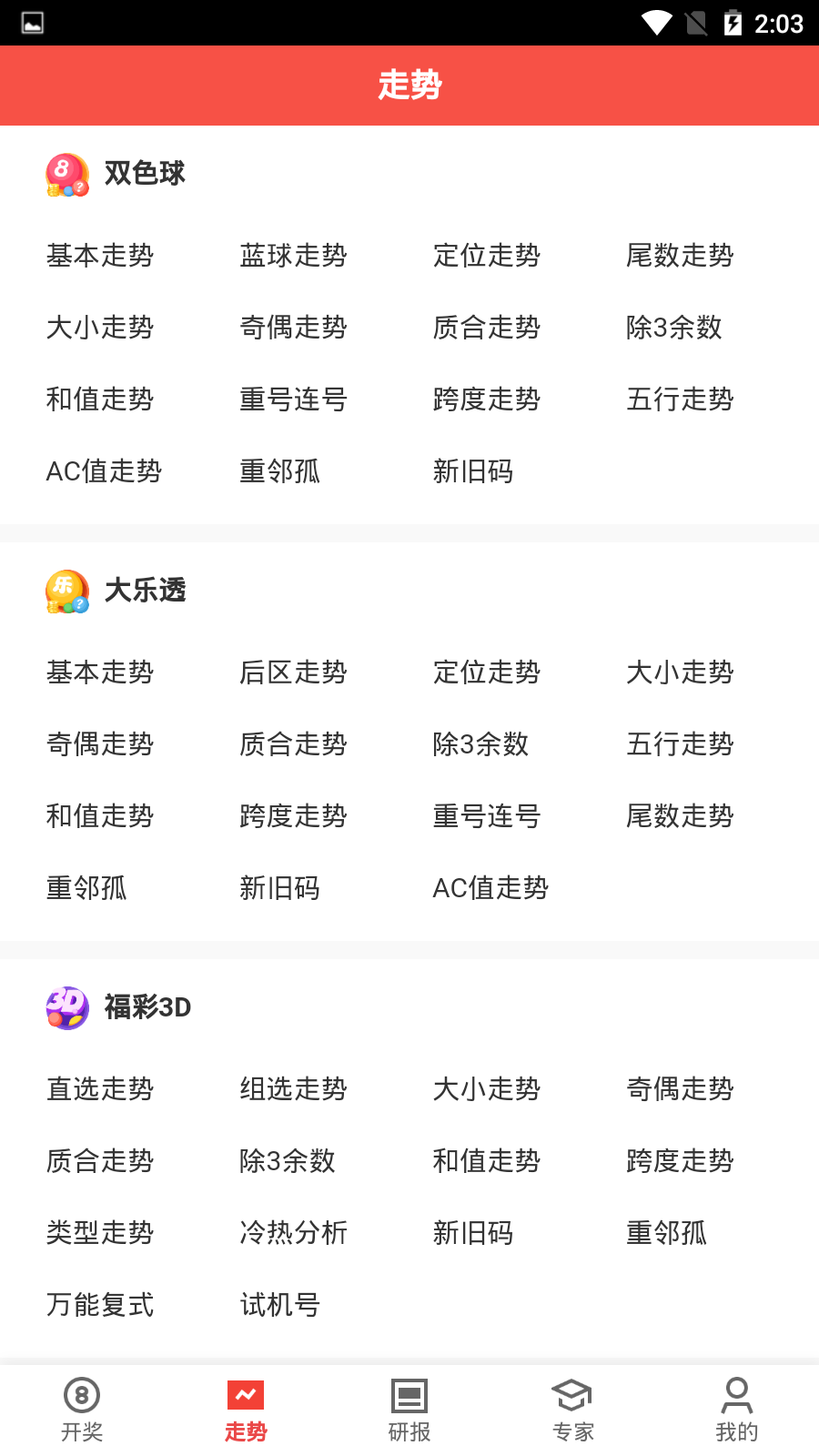Image resolution: width=819 pixels, height=1456 pixels.
Task: Tap the 福彩3D purple ball icon
Action: (66, 1008)
